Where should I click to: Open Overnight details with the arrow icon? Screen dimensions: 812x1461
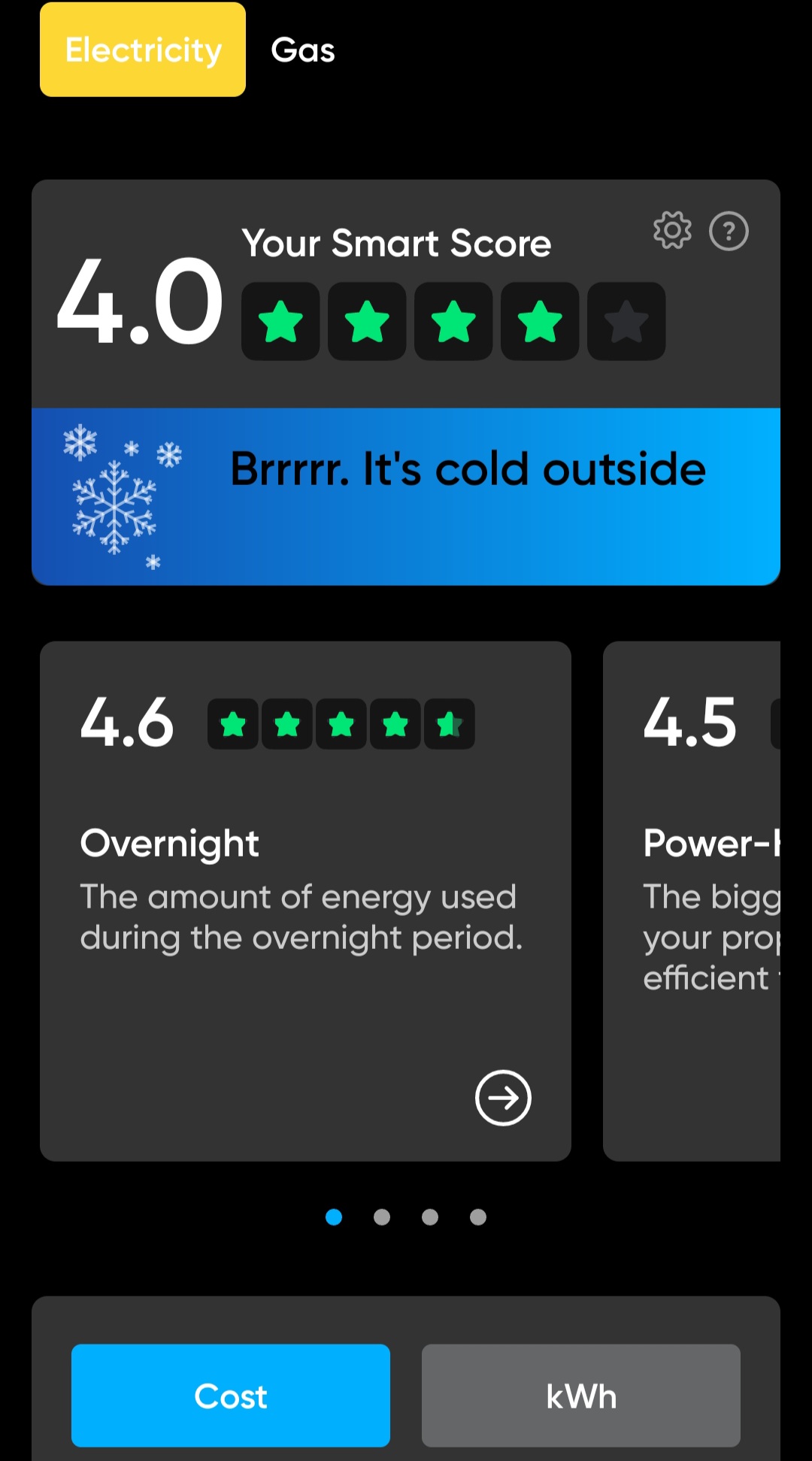point(503,1098)
